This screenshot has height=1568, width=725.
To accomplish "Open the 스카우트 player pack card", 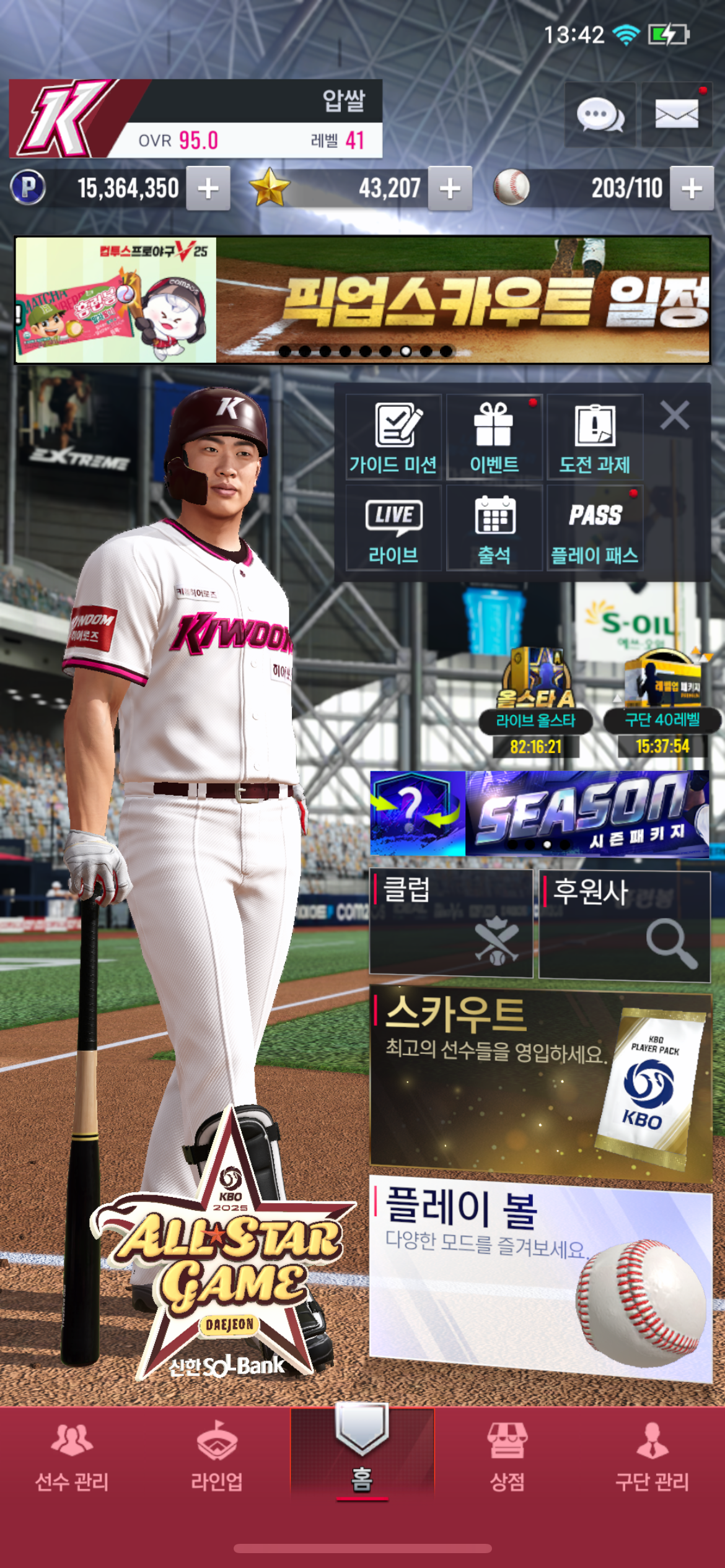I will coord(540,1085).
